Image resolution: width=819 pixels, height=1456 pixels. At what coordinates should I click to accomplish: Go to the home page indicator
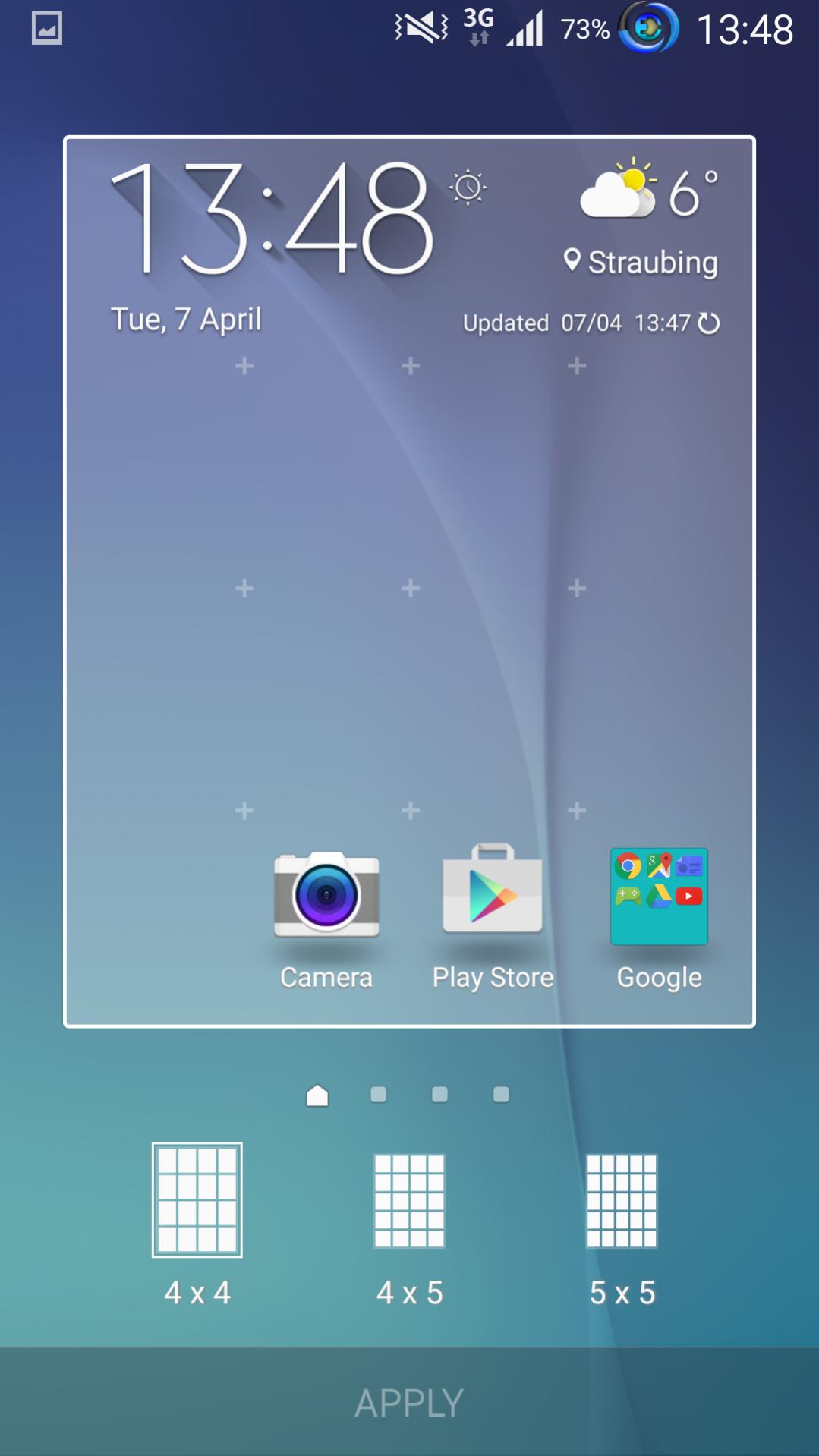[x=317, y=1095]
